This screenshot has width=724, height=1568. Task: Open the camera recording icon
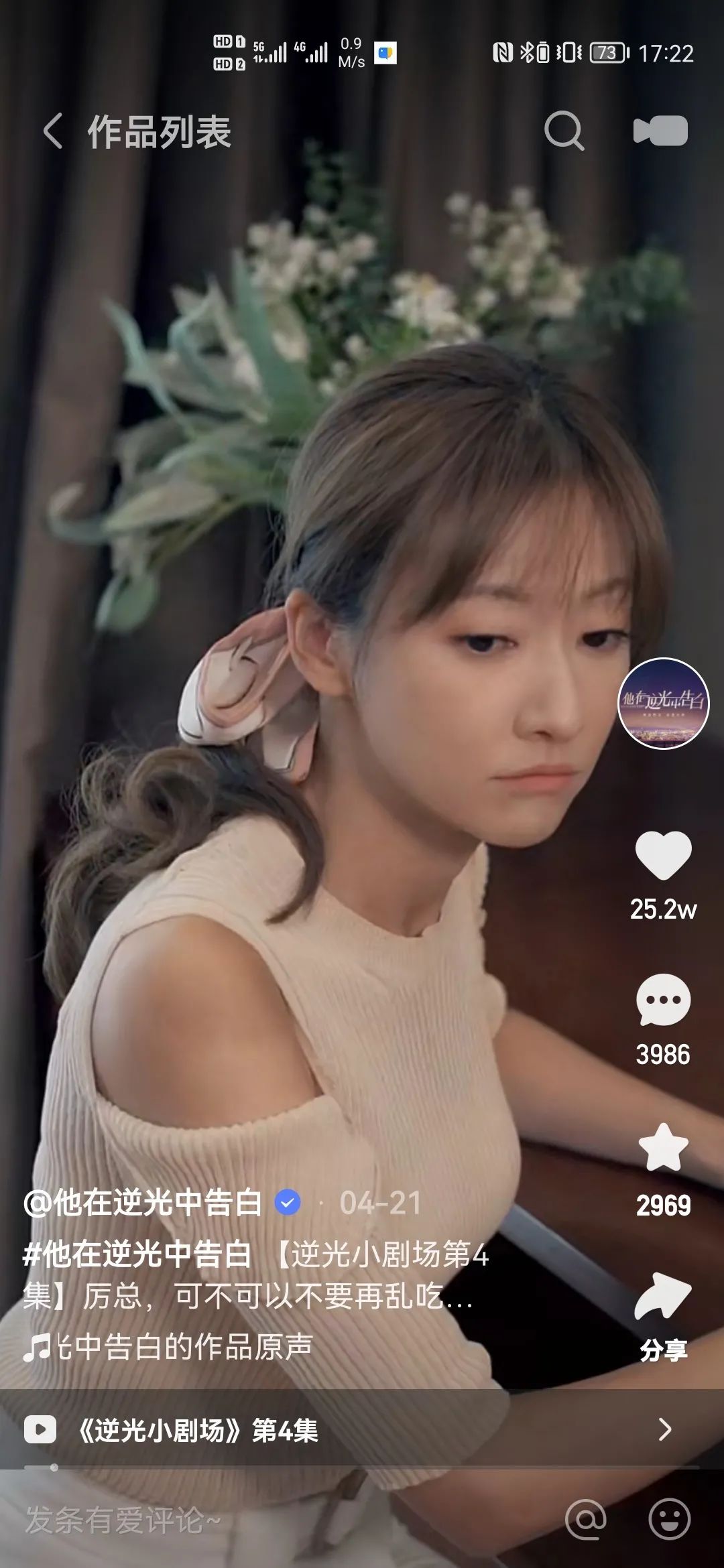(660, 131)
